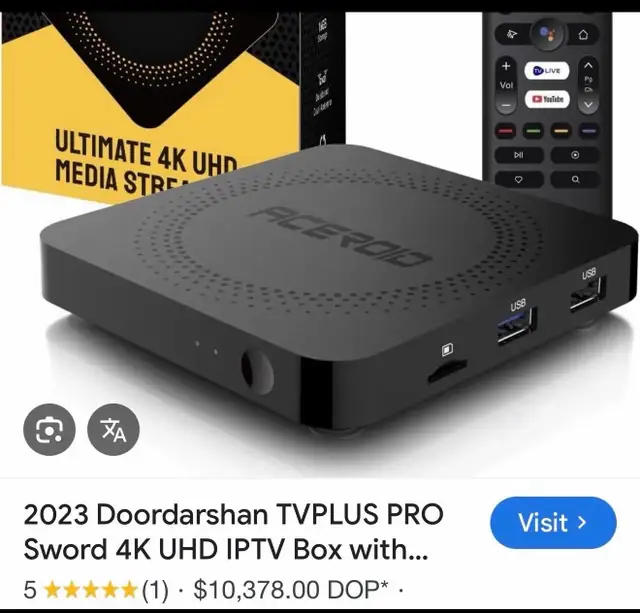This screenshot has width=640, height=613.
Task: Search this image with Google Lens
Action: [x=49, y=430]
